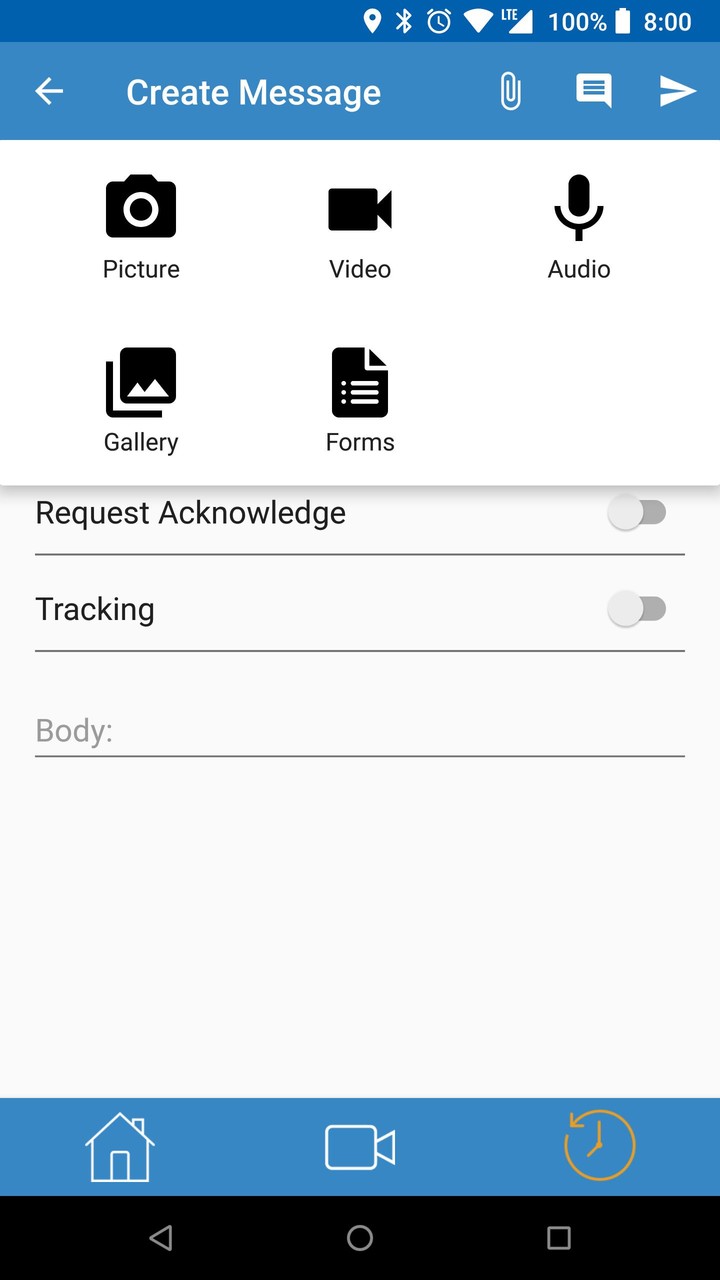Enable Request Acknowledge switch
720x1280 pixels.
[x=638, y=513]
